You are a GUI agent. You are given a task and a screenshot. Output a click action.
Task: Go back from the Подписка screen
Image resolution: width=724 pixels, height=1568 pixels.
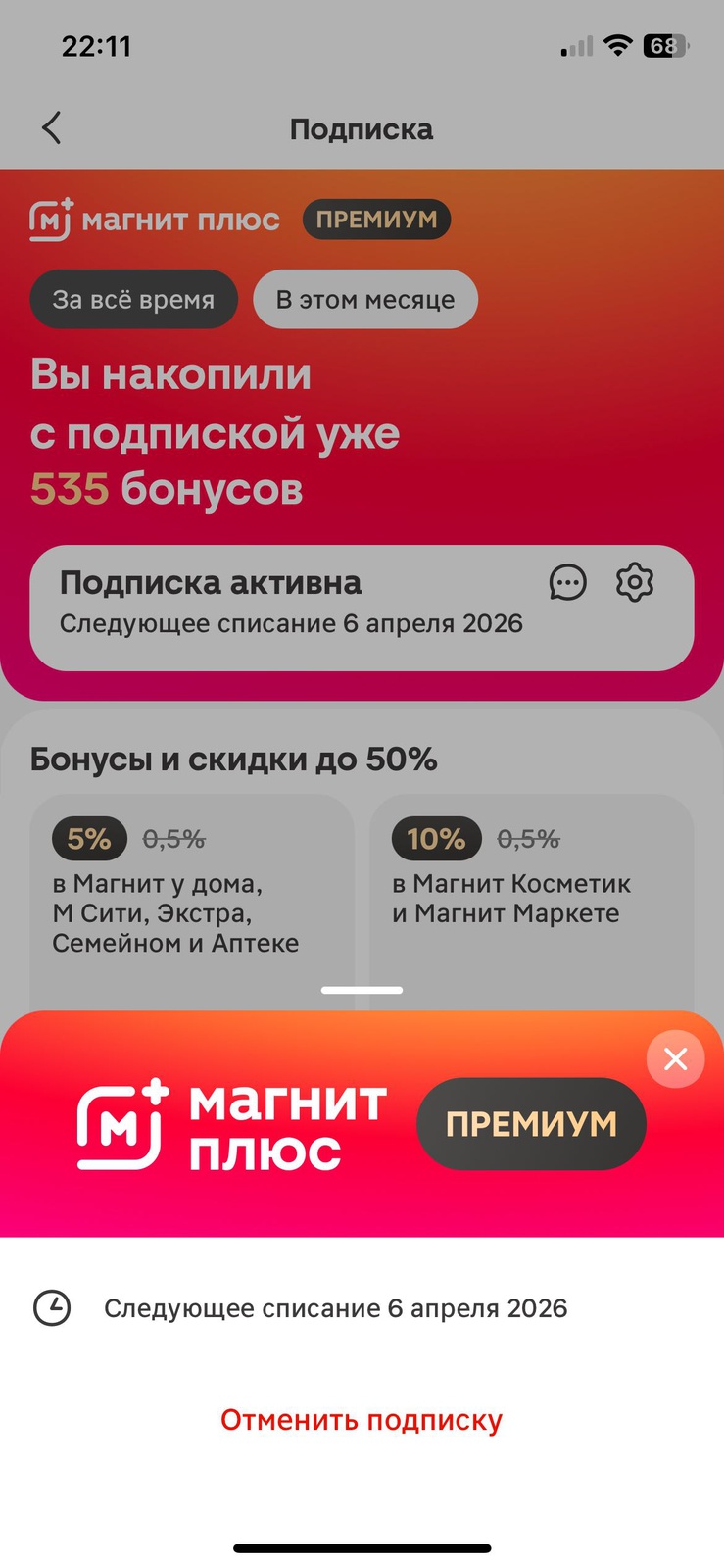click(52, 127)
